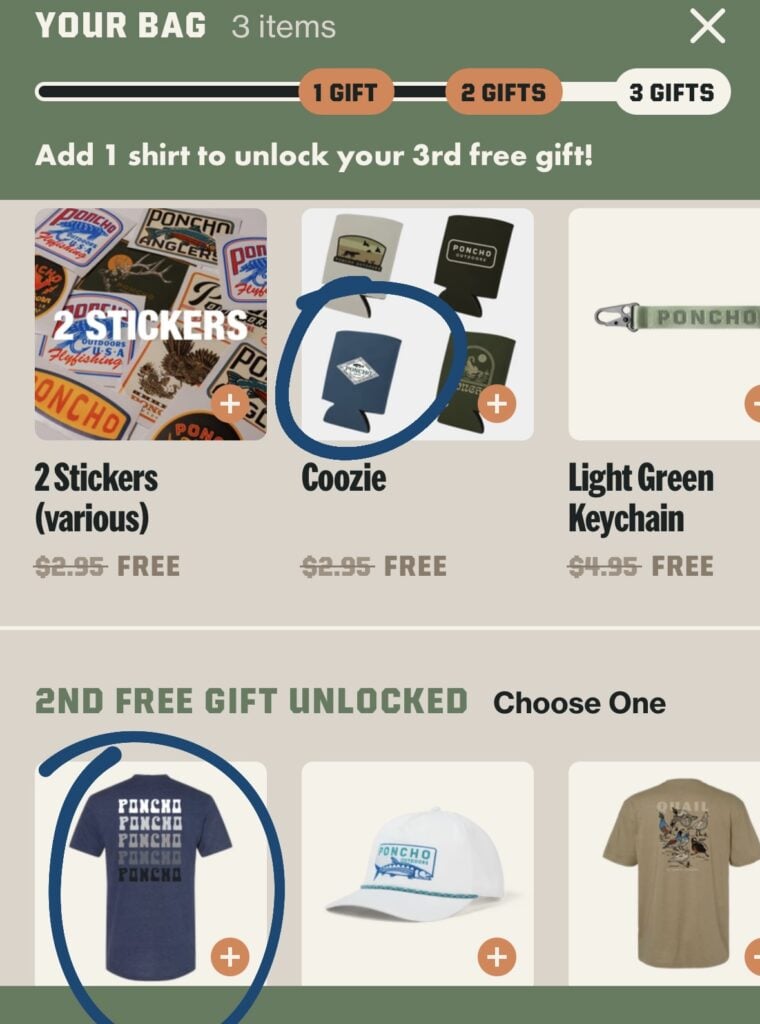Close the Your Bag panel
760x1024 pixels.
[x=708, y=27]
